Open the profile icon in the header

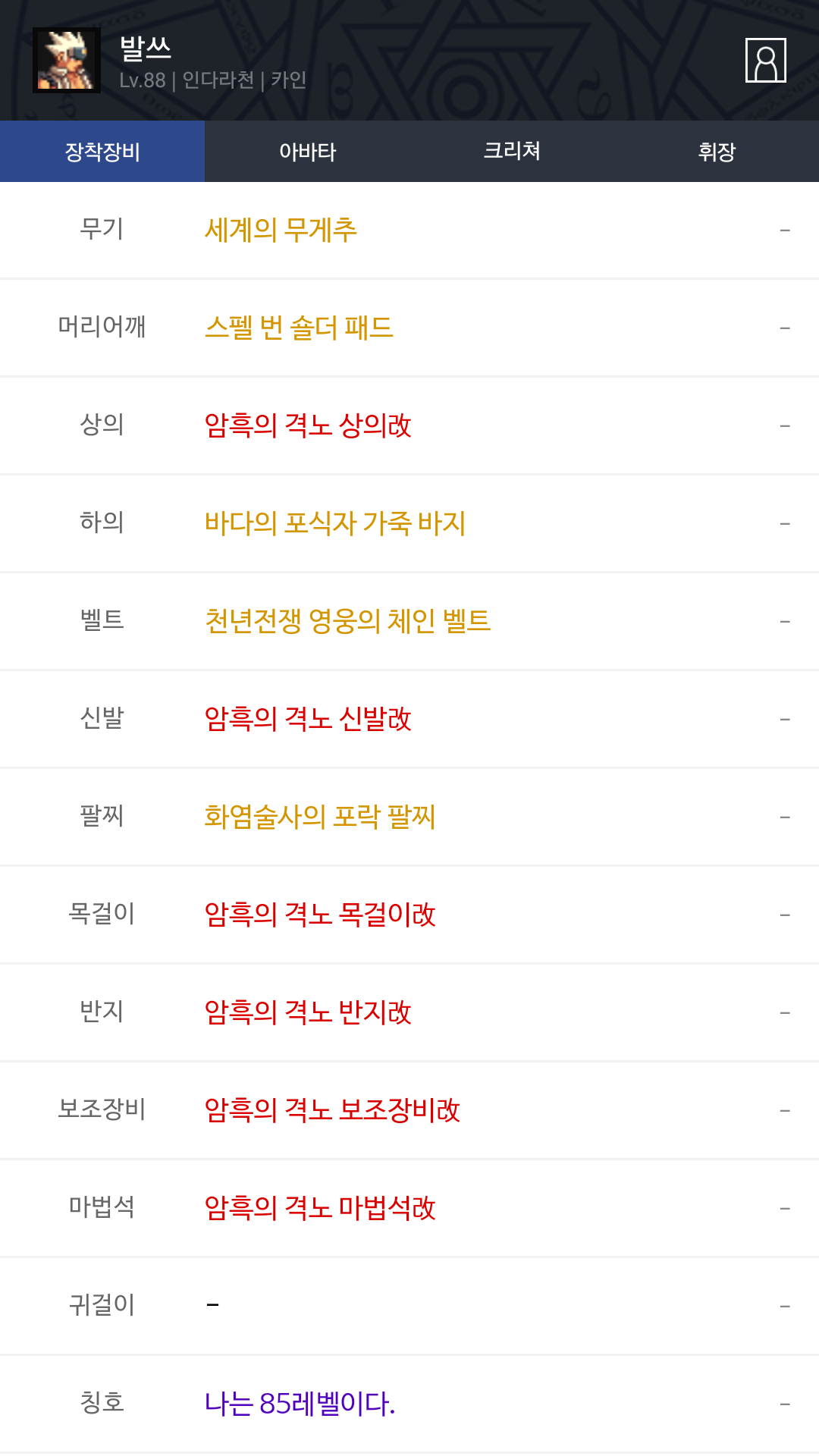765,61
